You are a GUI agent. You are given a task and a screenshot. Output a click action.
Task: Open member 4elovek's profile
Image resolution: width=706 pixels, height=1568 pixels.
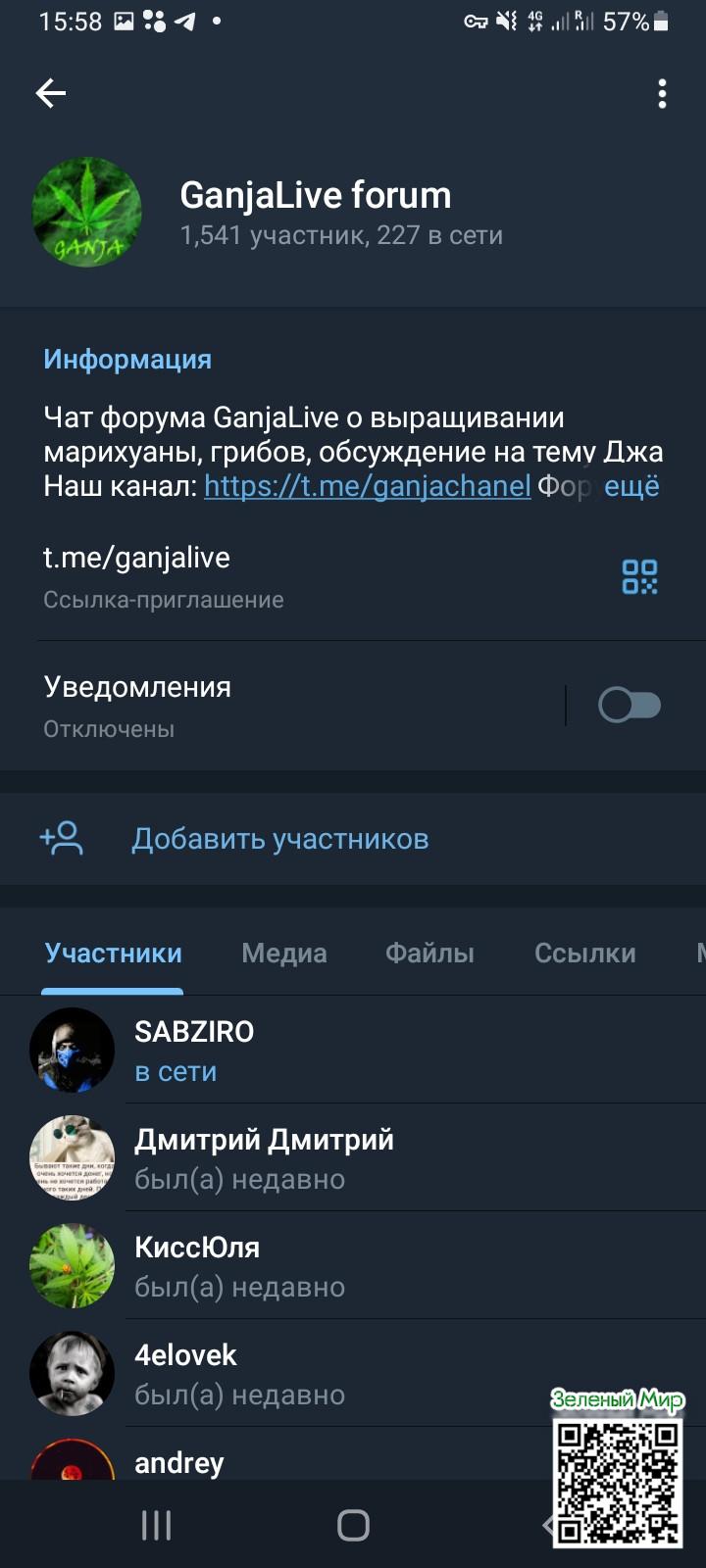tap(294, 1373)
